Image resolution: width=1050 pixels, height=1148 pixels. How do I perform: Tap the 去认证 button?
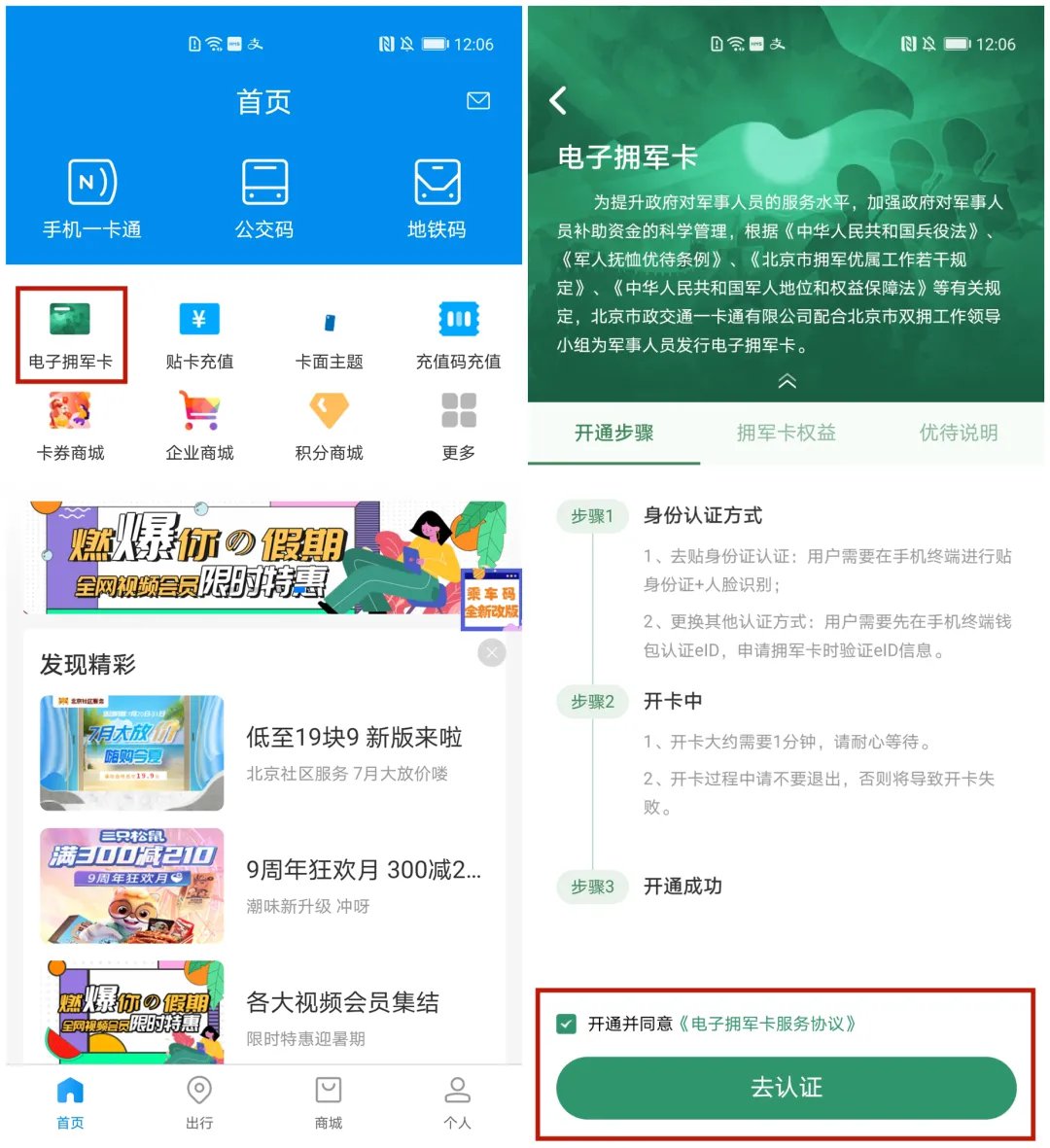pyautogui.click(x=786, y=1088)
